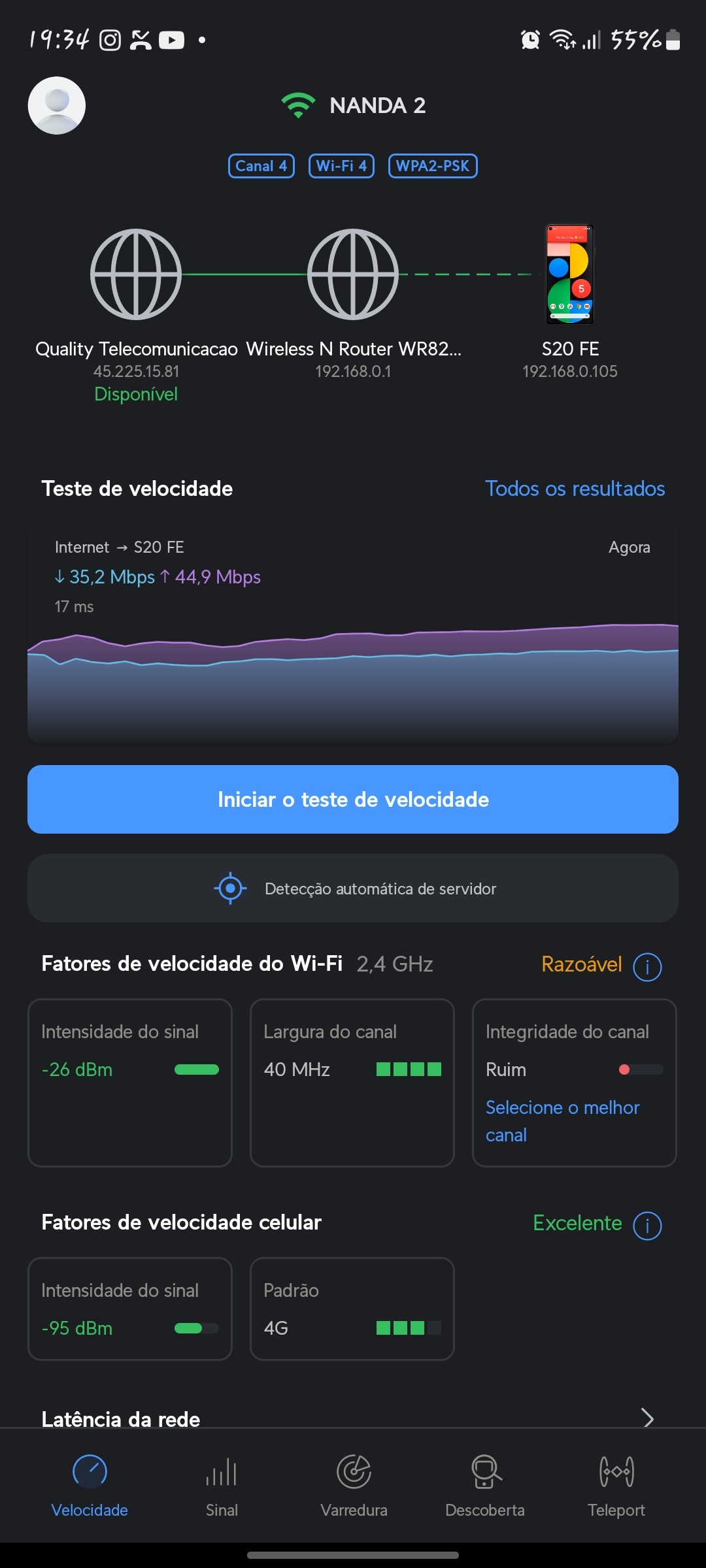
Task: Open the user profile avatar
Action: 57,106
